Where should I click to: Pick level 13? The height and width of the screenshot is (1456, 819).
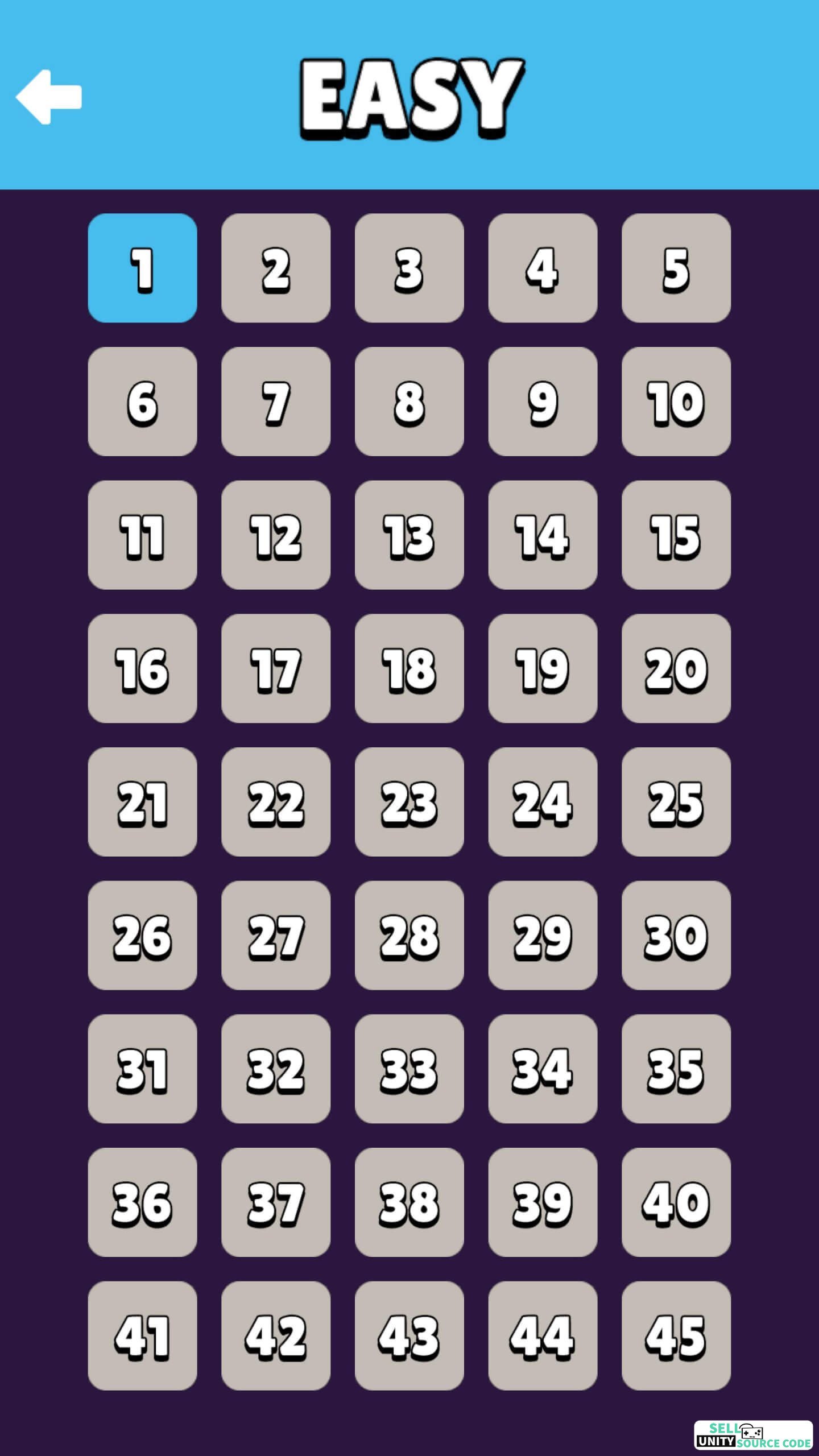coord(409,535)
